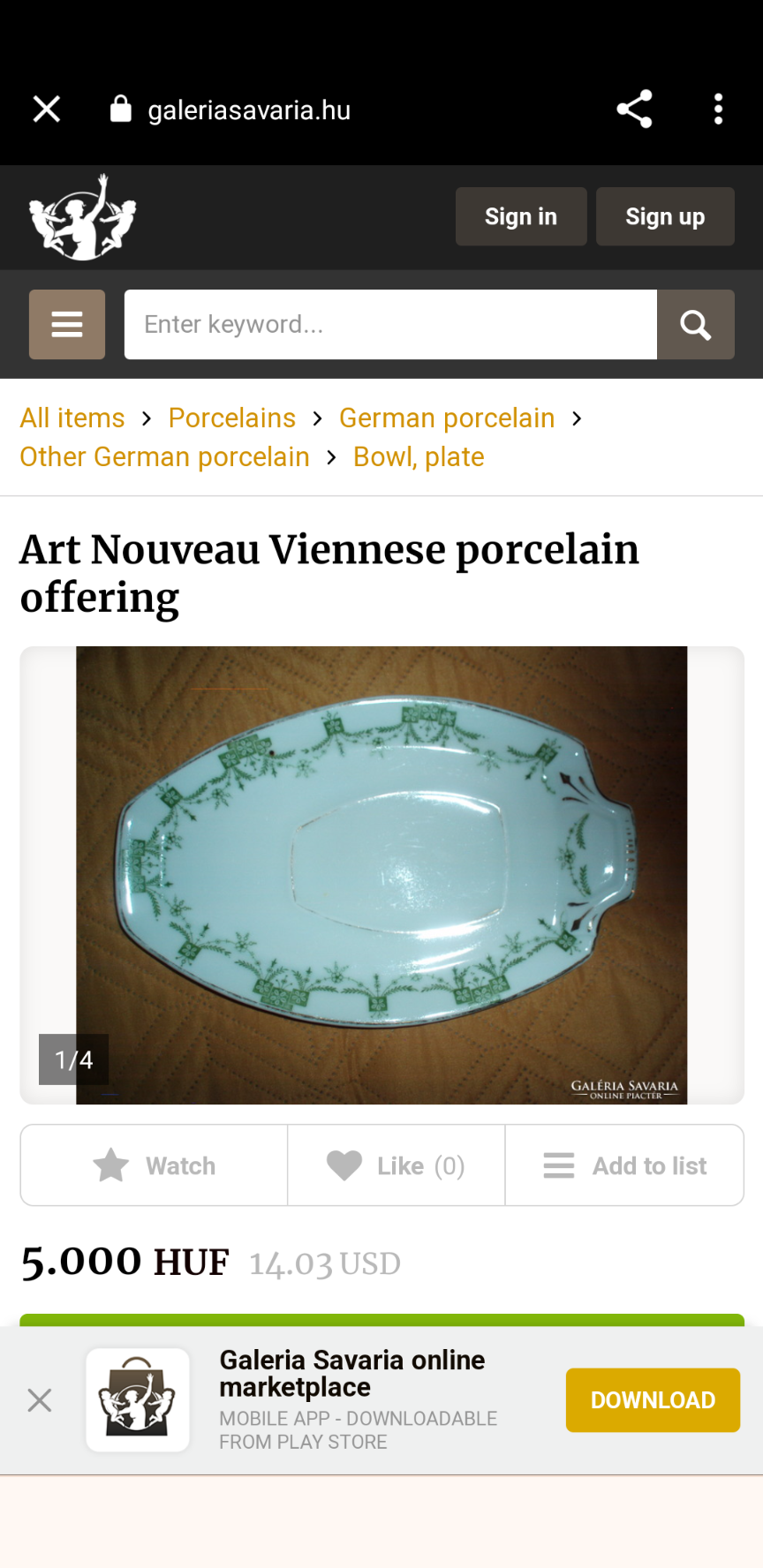Focus the Enter keyword search field
Image resolution: width=763 pixels, height=1568 pixels.
click(x=390, y=324)
